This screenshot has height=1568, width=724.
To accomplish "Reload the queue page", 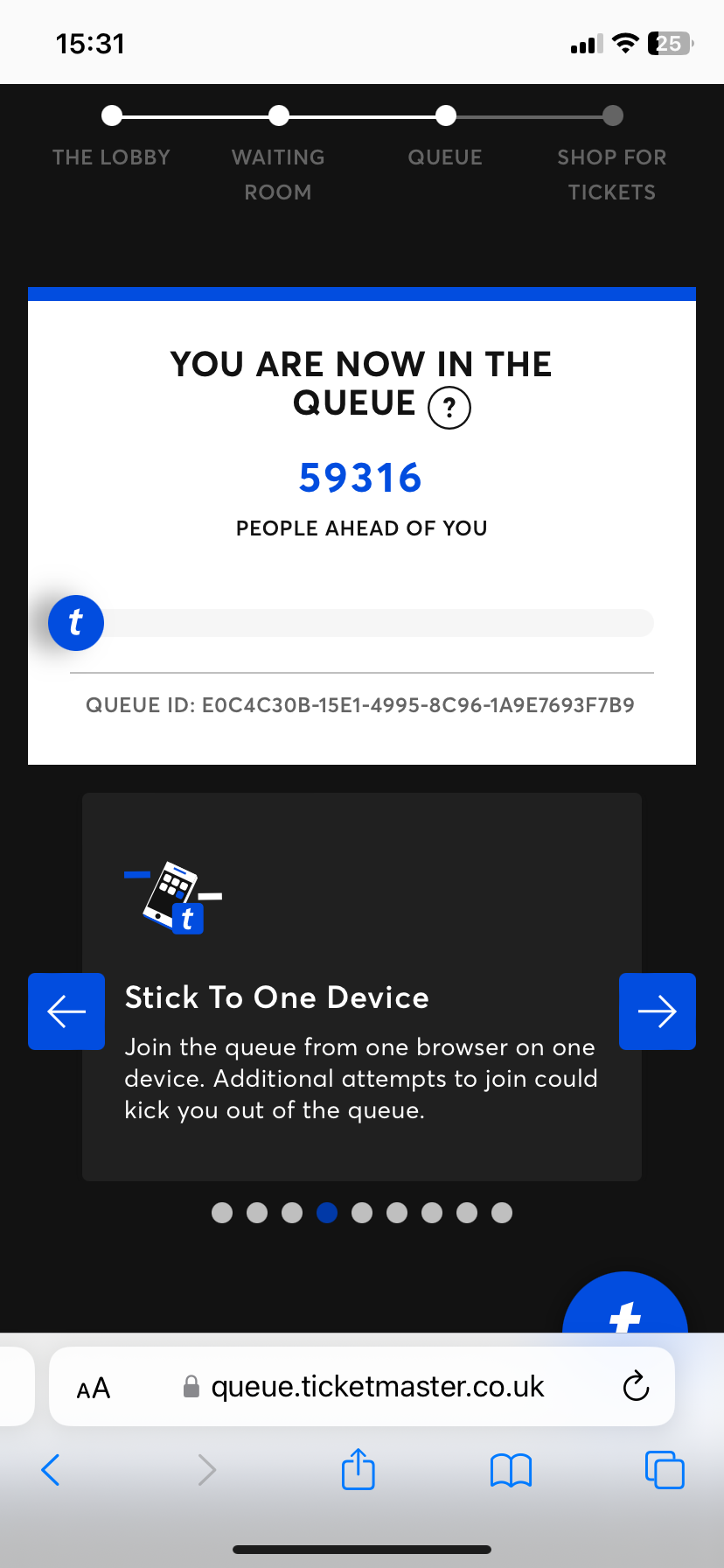I will pyautogui.click(x=636, y=1387).
